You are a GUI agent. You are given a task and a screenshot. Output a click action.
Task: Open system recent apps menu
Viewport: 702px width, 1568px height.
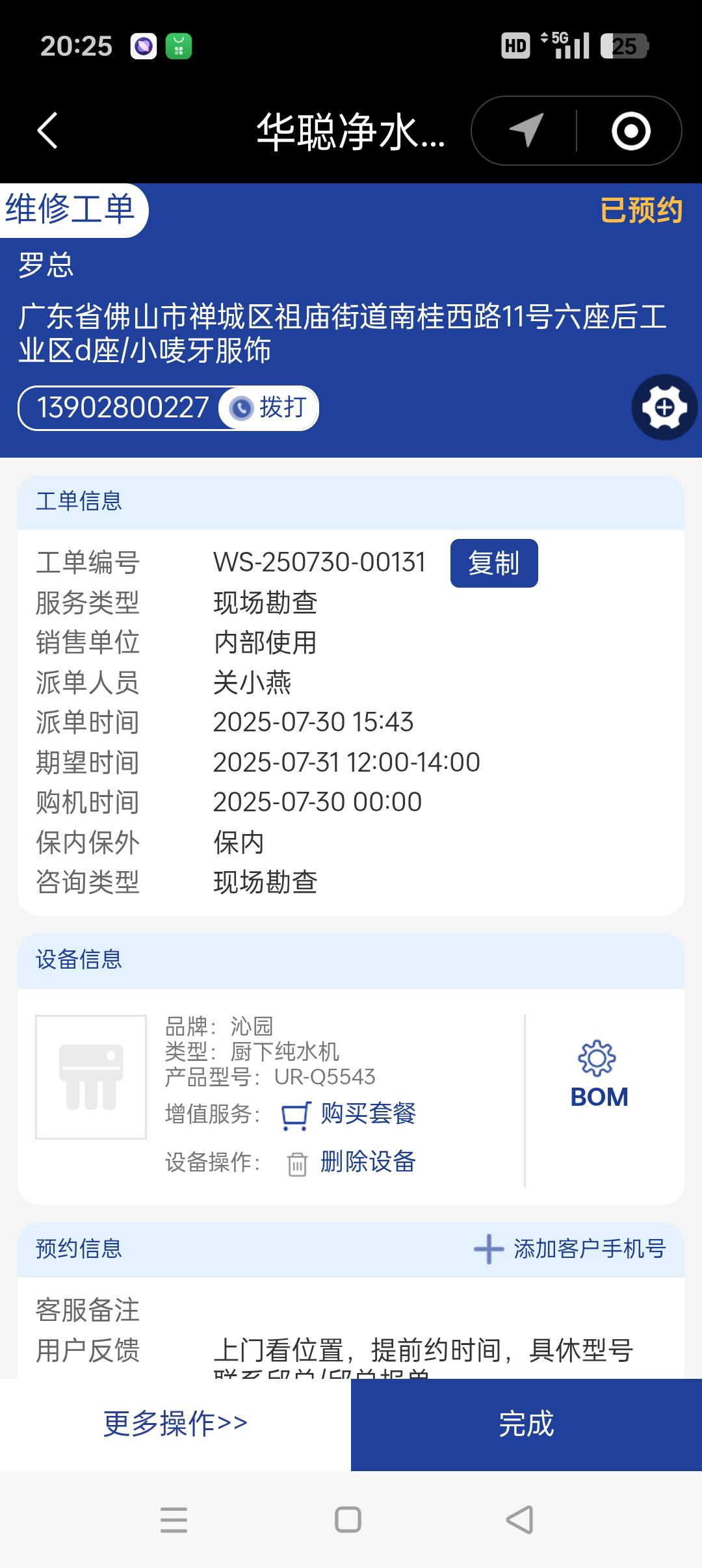[174, 1520]
